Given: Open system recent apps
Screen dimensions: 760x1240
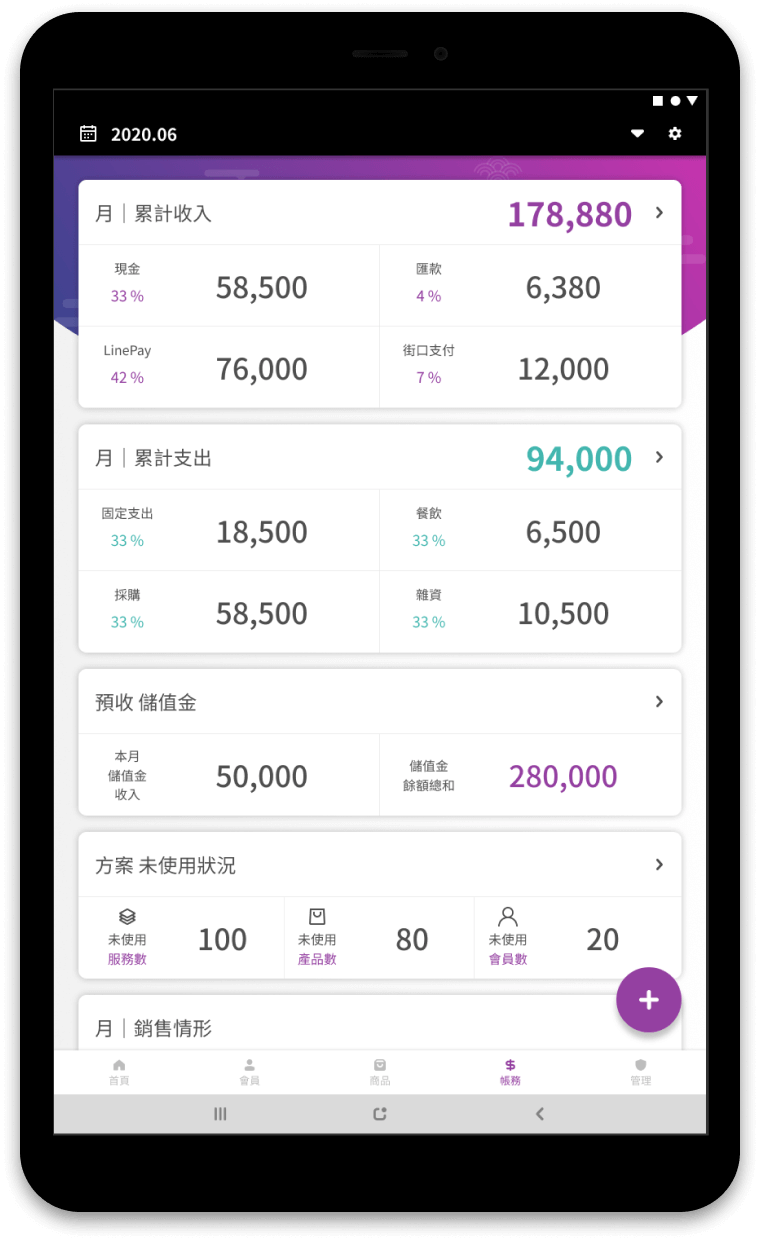Looking at the screenshot, I should click(x=220, y=1114).
